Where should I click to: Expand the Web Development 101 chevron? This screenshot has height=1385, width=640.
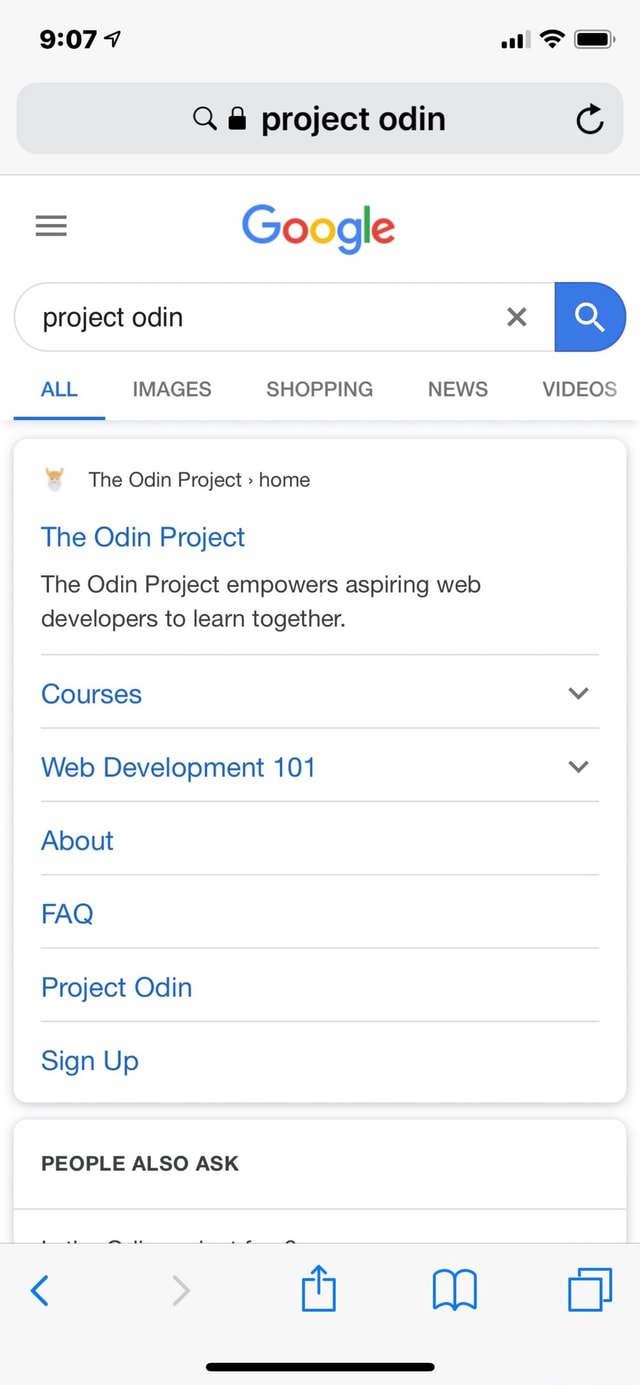coord(578,767)
